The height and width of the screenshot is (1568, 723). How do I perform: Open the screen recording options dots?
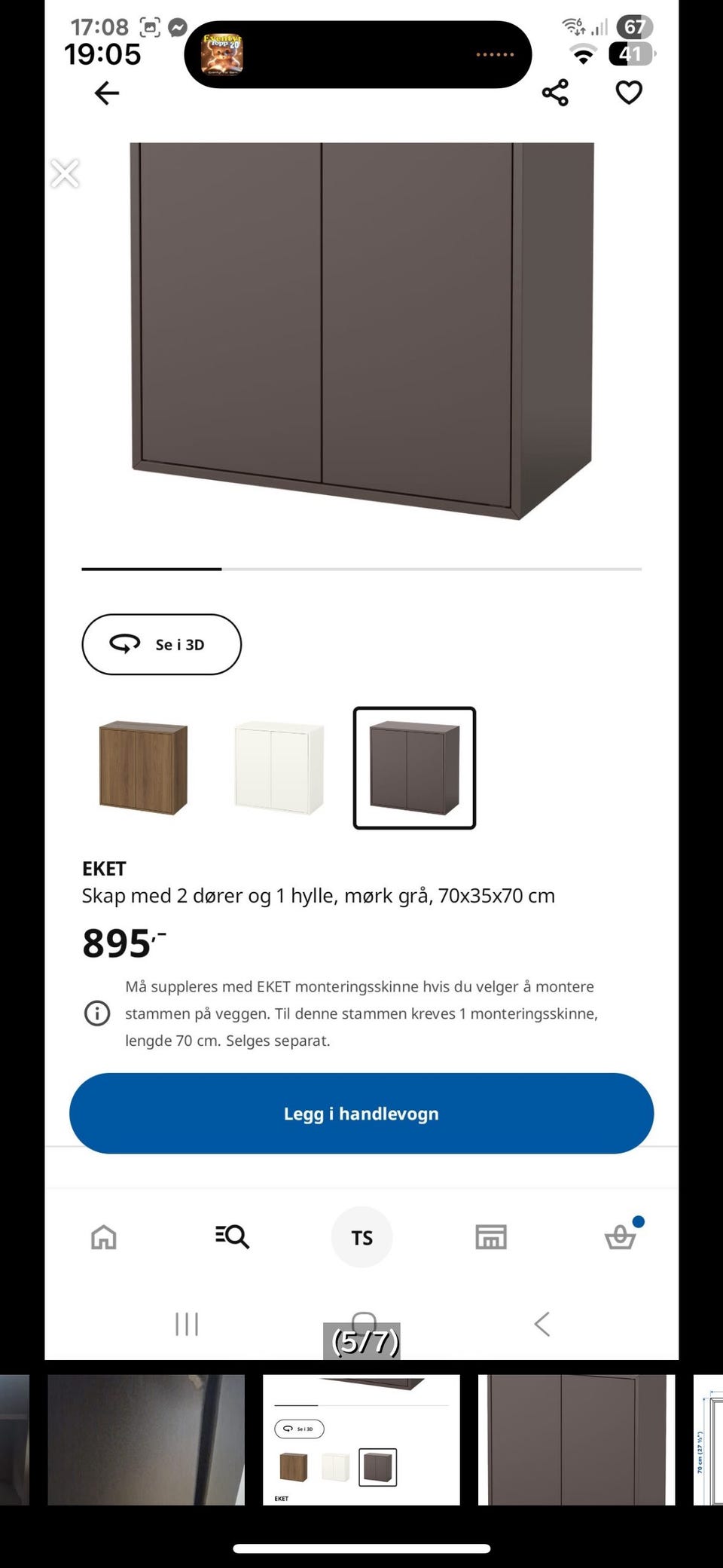pos(493,54)
